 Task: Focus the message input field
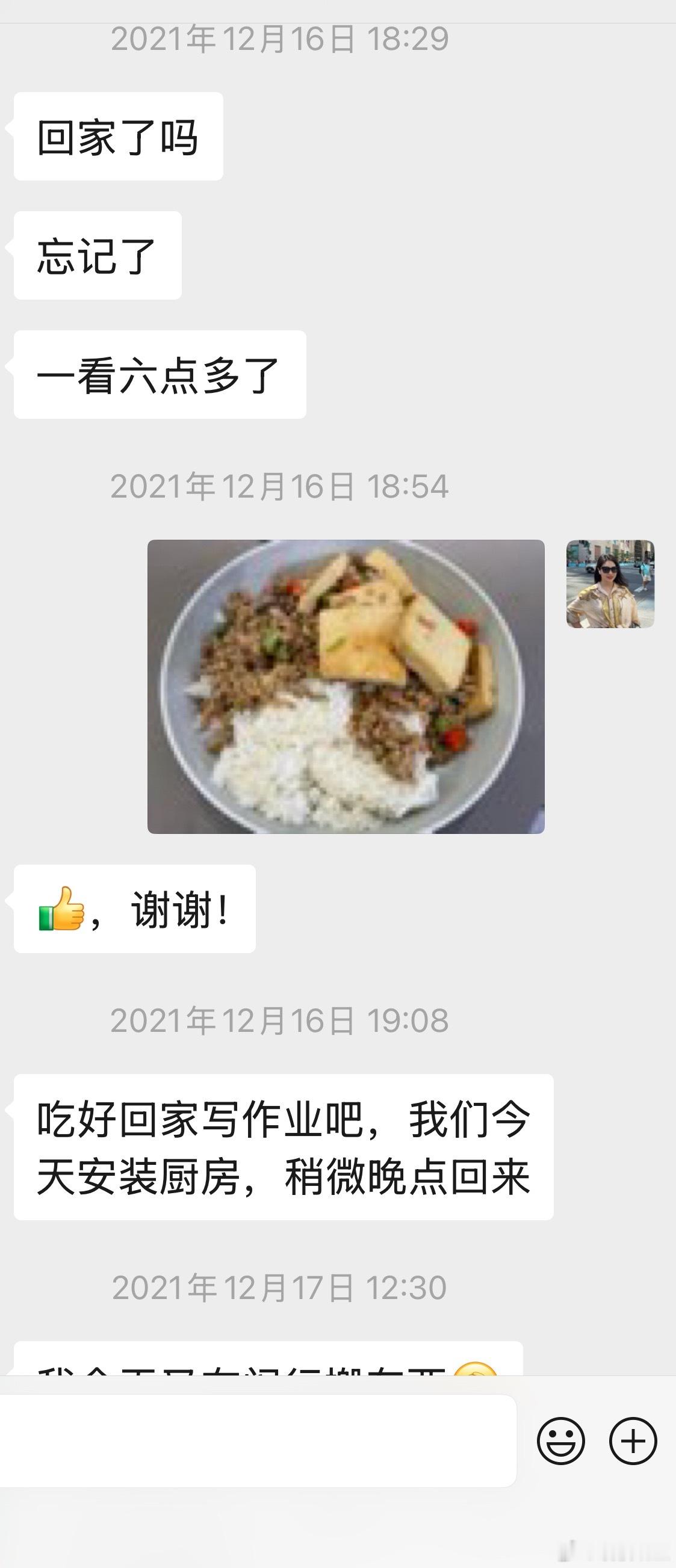257,1441
